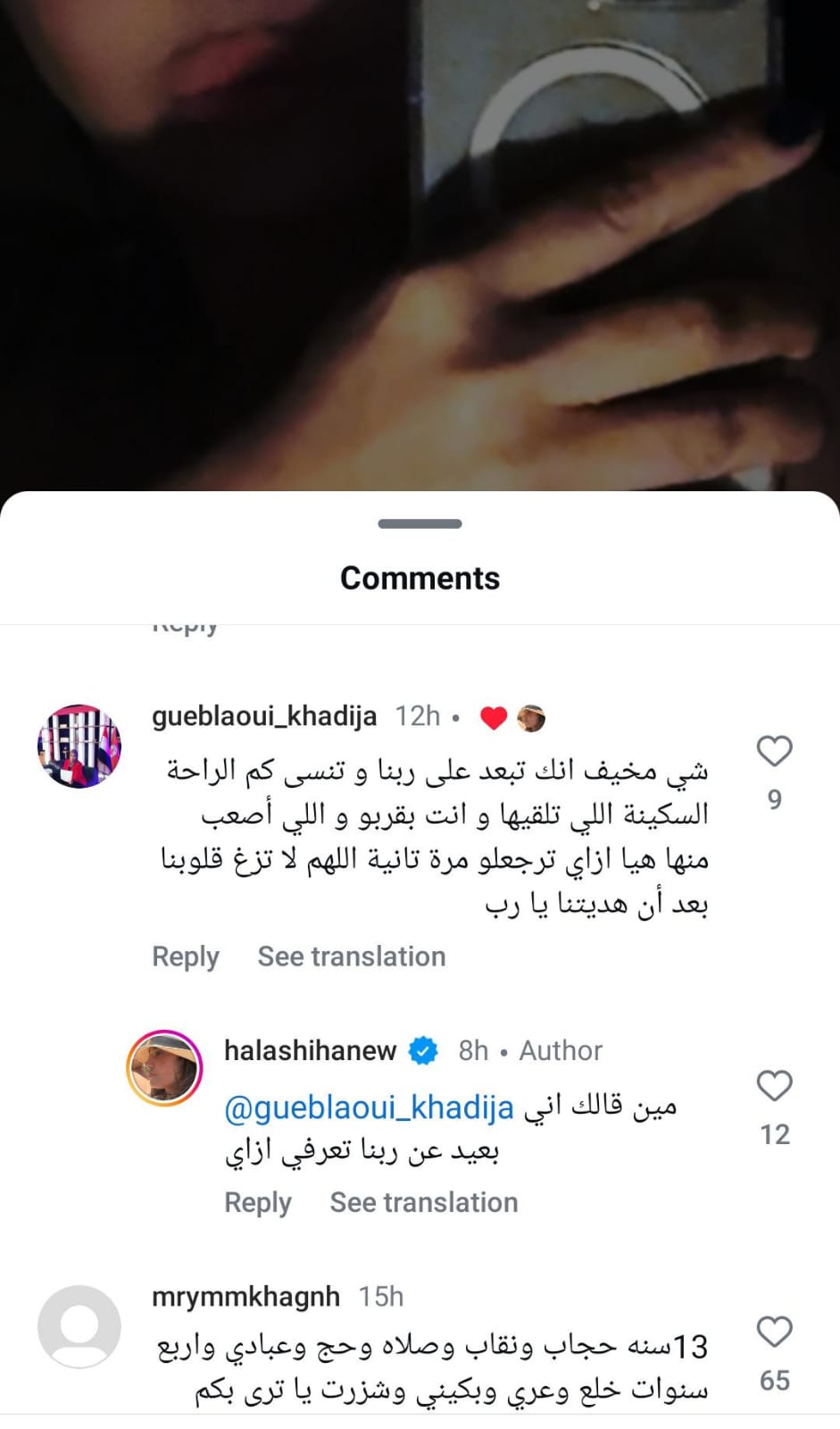Like halashihanew's reply comment
Screen dimensions: 840x1429
coord(774,1086)
